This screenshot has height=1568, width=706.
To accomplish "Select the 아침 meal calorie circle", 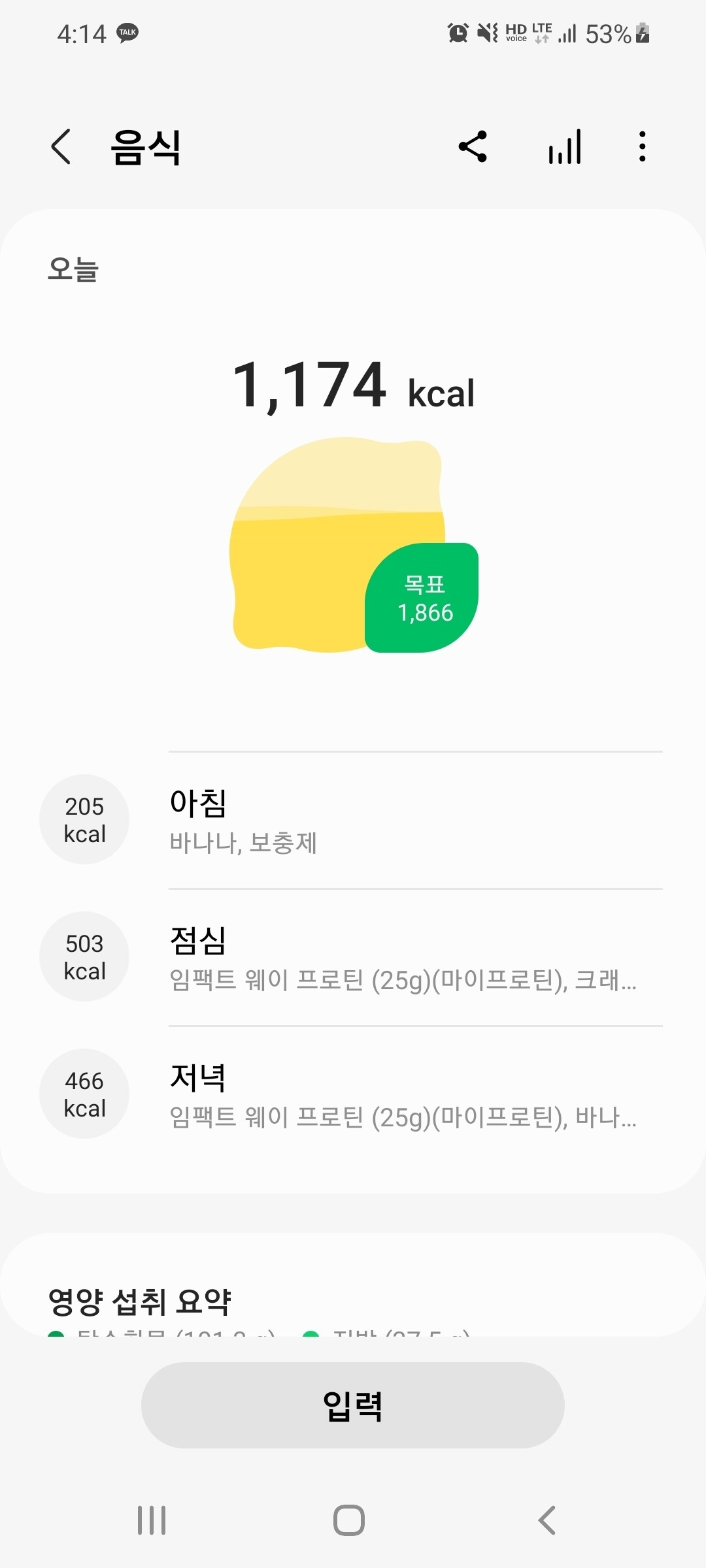I will (x=84, y=820).
